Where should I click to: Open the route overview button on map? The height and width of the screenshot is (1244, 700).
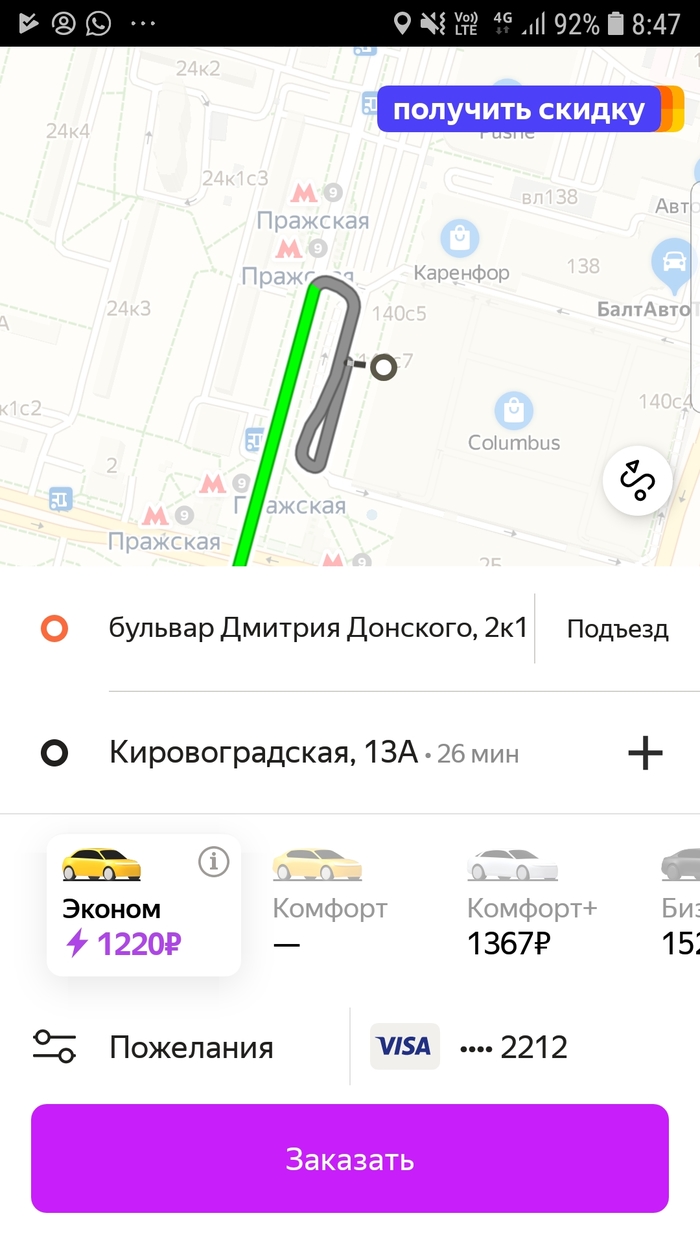coord(637,481)
